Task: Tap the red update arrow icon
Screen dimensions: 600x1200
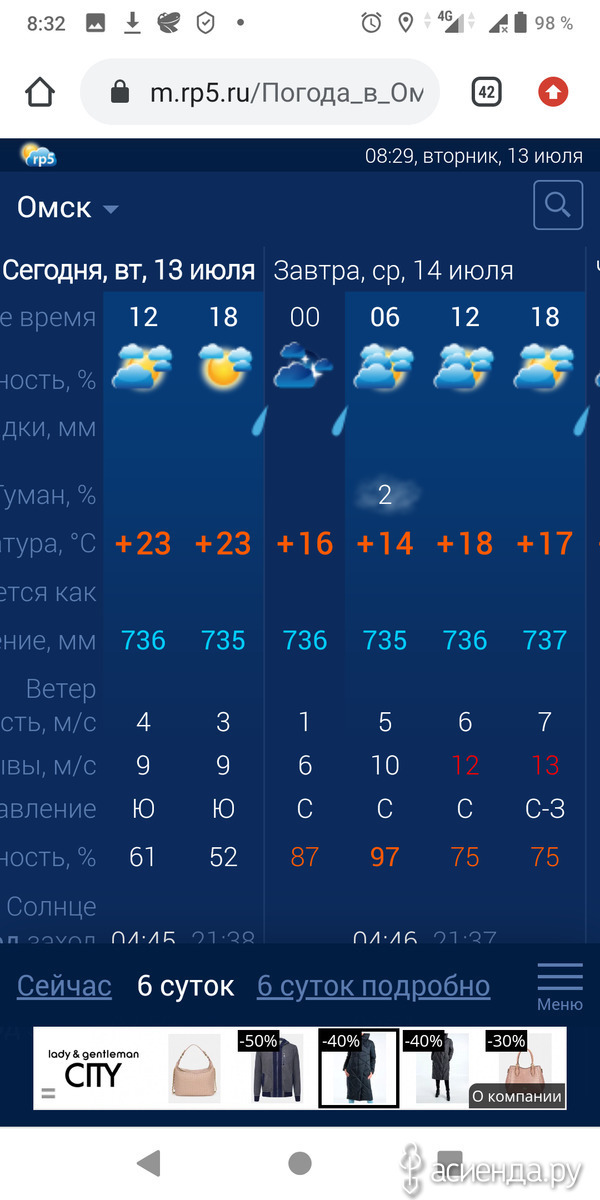Action: coord(552,93)
